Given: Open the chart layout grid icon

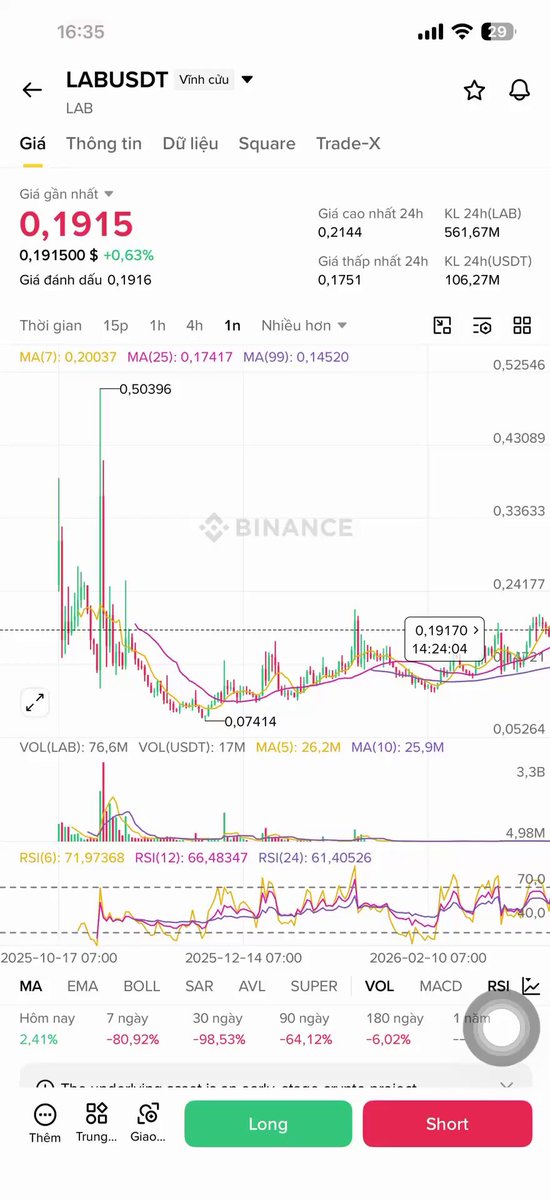Looking at the screenshot, I should pos(522,325).
